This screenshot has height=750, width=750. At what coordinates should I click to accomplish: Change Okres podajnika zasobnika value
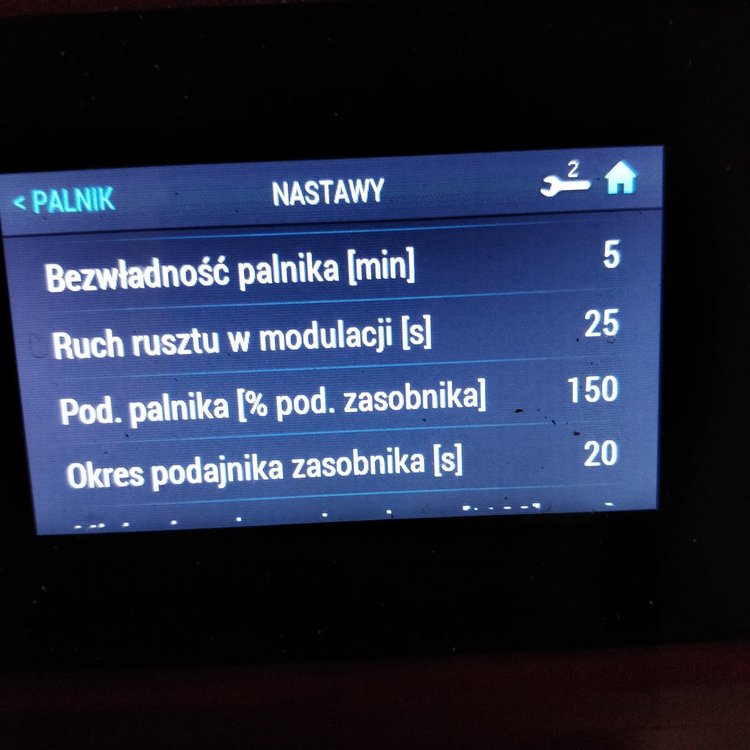[600, 454]
